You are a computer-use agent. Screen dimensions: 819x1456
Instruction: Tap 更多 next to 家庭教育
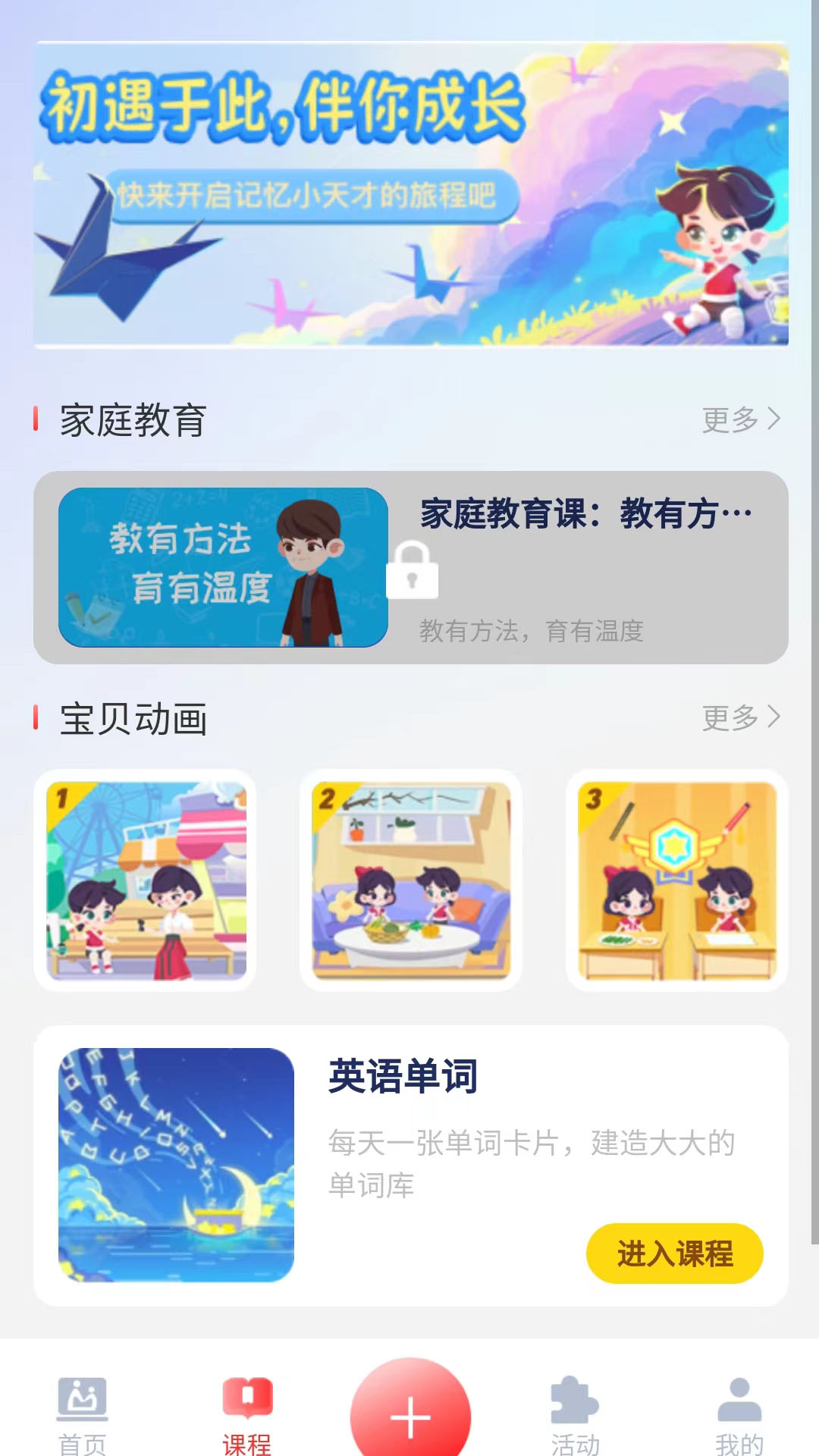(741, 419)
